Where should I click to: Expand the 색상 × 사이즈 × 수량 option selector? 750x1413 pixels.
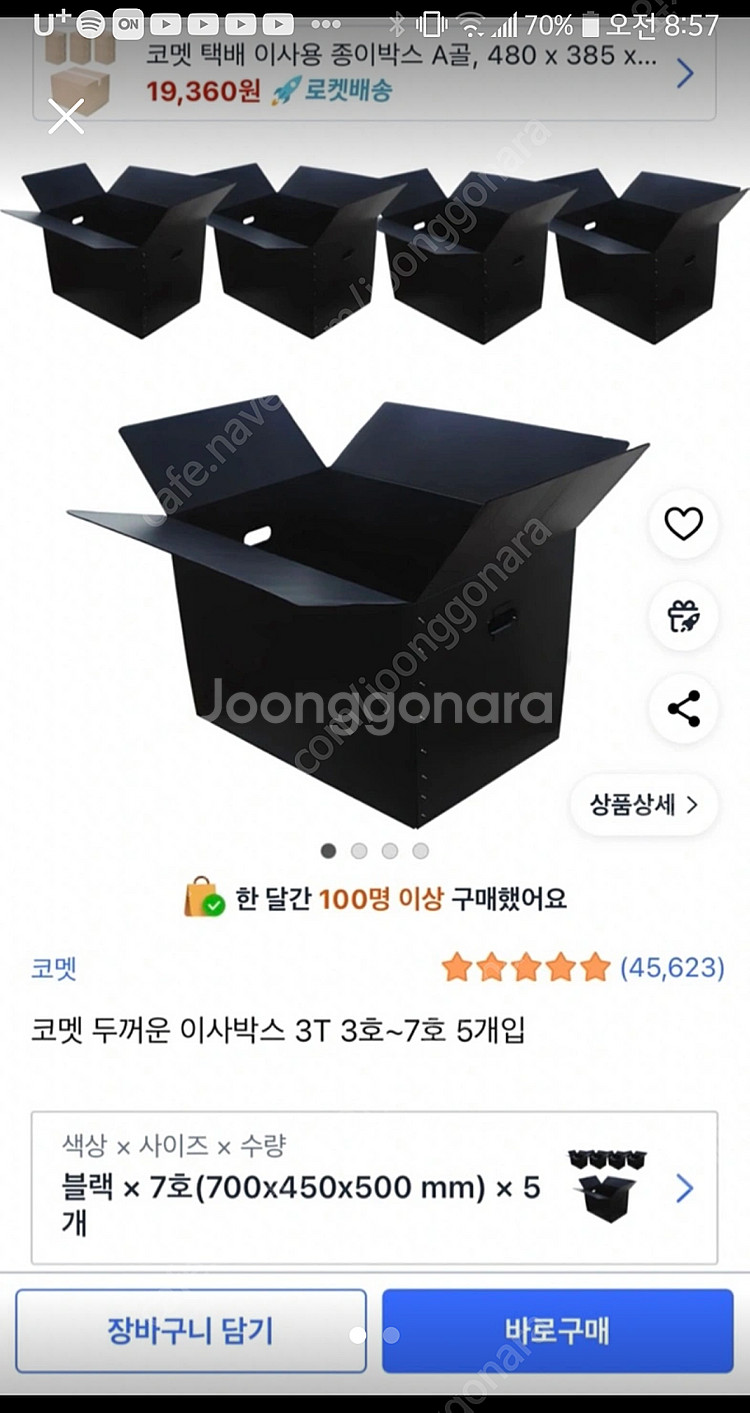[375, 1188]
